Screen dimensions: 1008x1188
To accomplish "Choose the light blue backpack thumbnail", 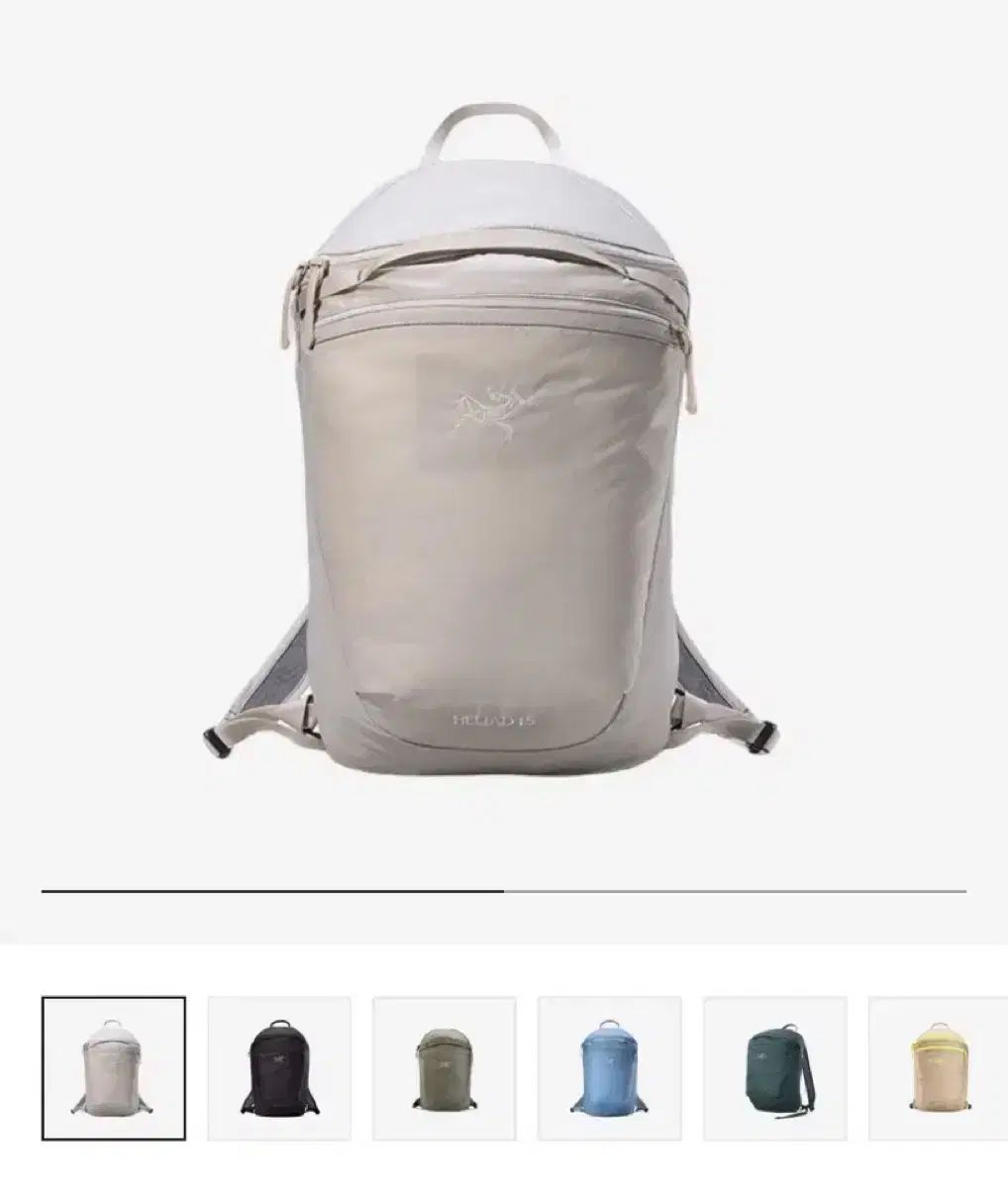I will click(609, 1068).
